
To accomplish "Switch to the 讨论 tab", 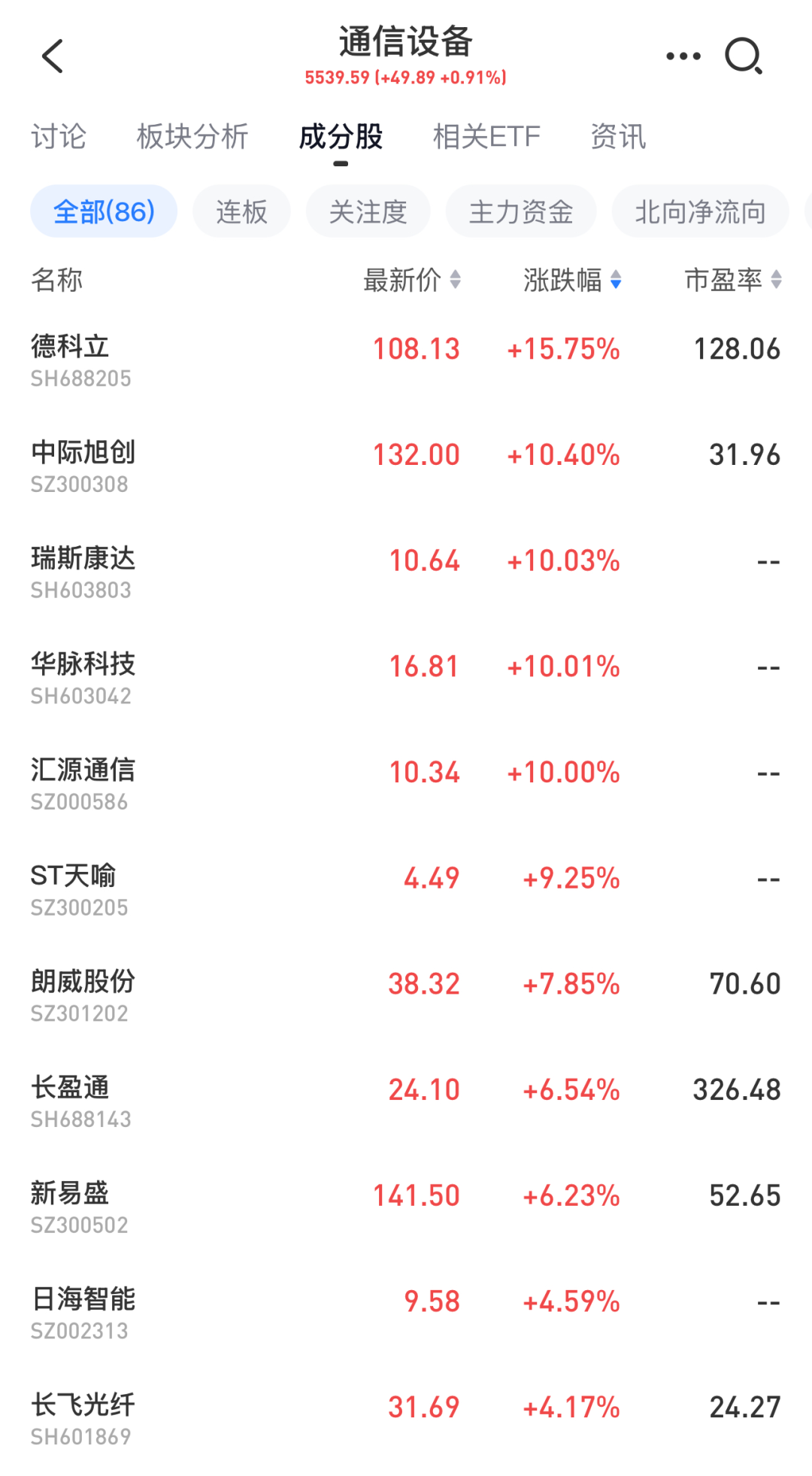I will click(x=59, y=137).
